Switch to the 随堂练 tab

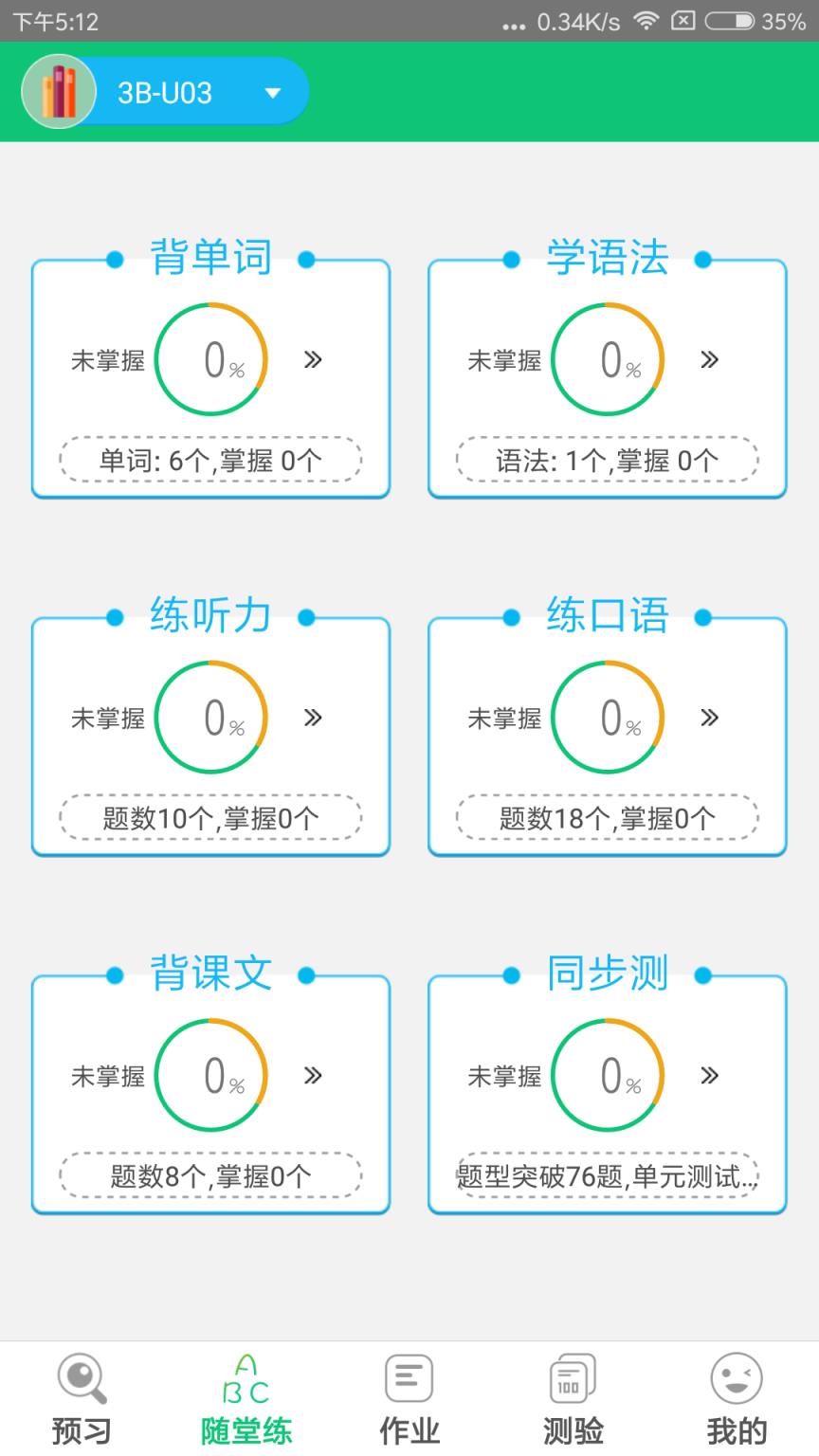(x=245, y=1403)
